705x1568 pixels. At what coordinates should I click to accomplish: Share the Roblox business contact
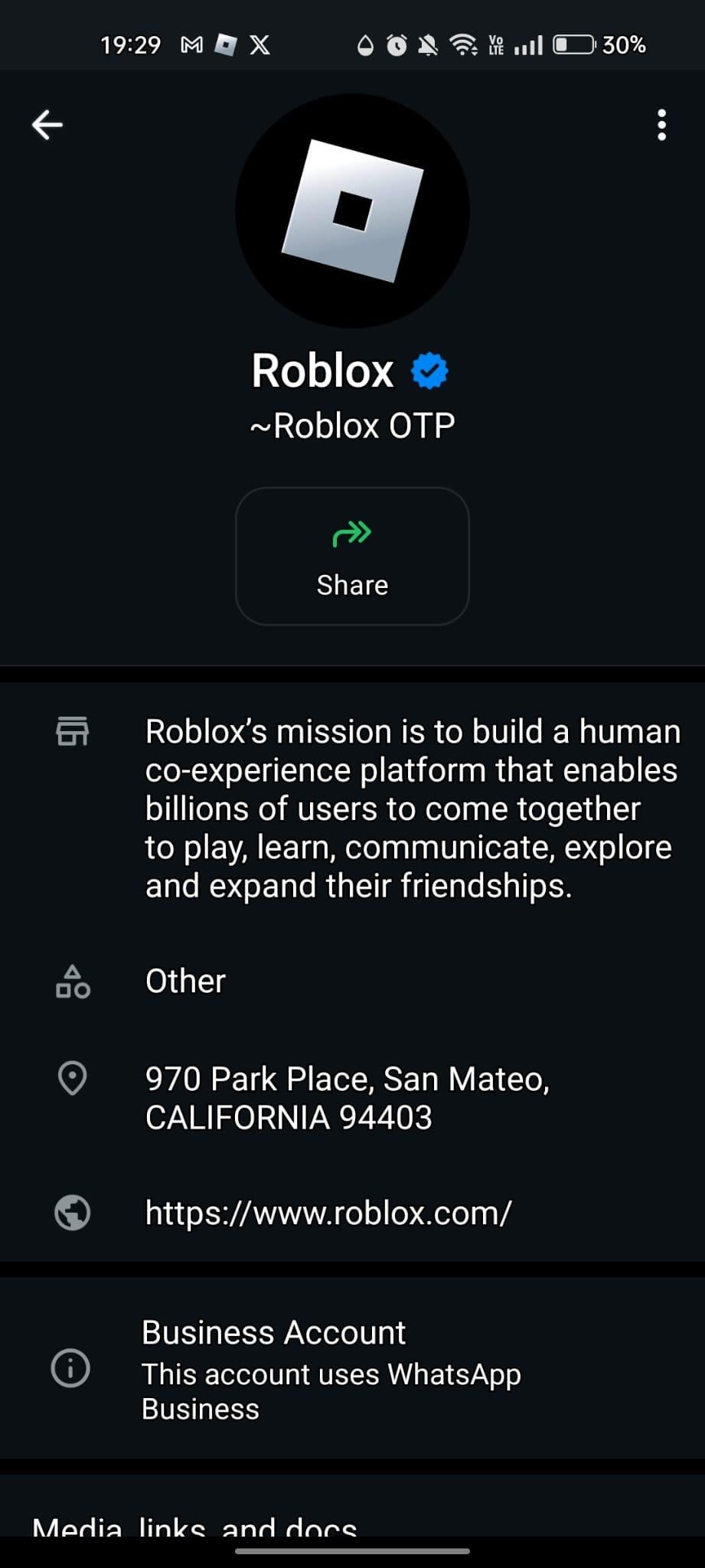[352, 556]
